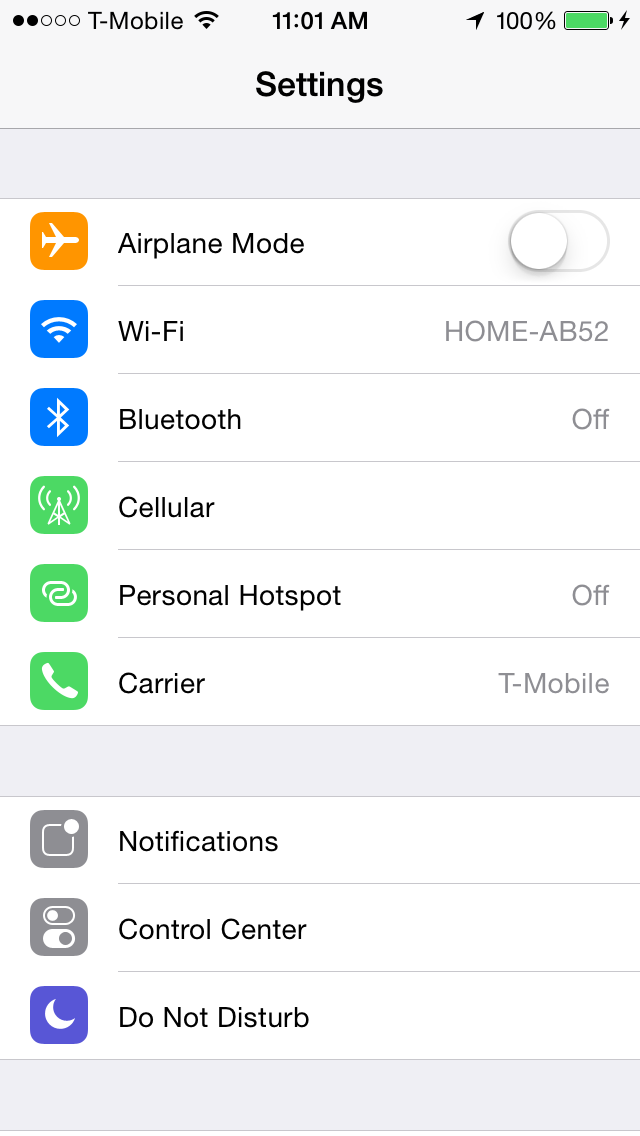Screen dimensions: 640x1136
Task: Open Do Not Disturb settings
Action: (x=320, y=1016)
